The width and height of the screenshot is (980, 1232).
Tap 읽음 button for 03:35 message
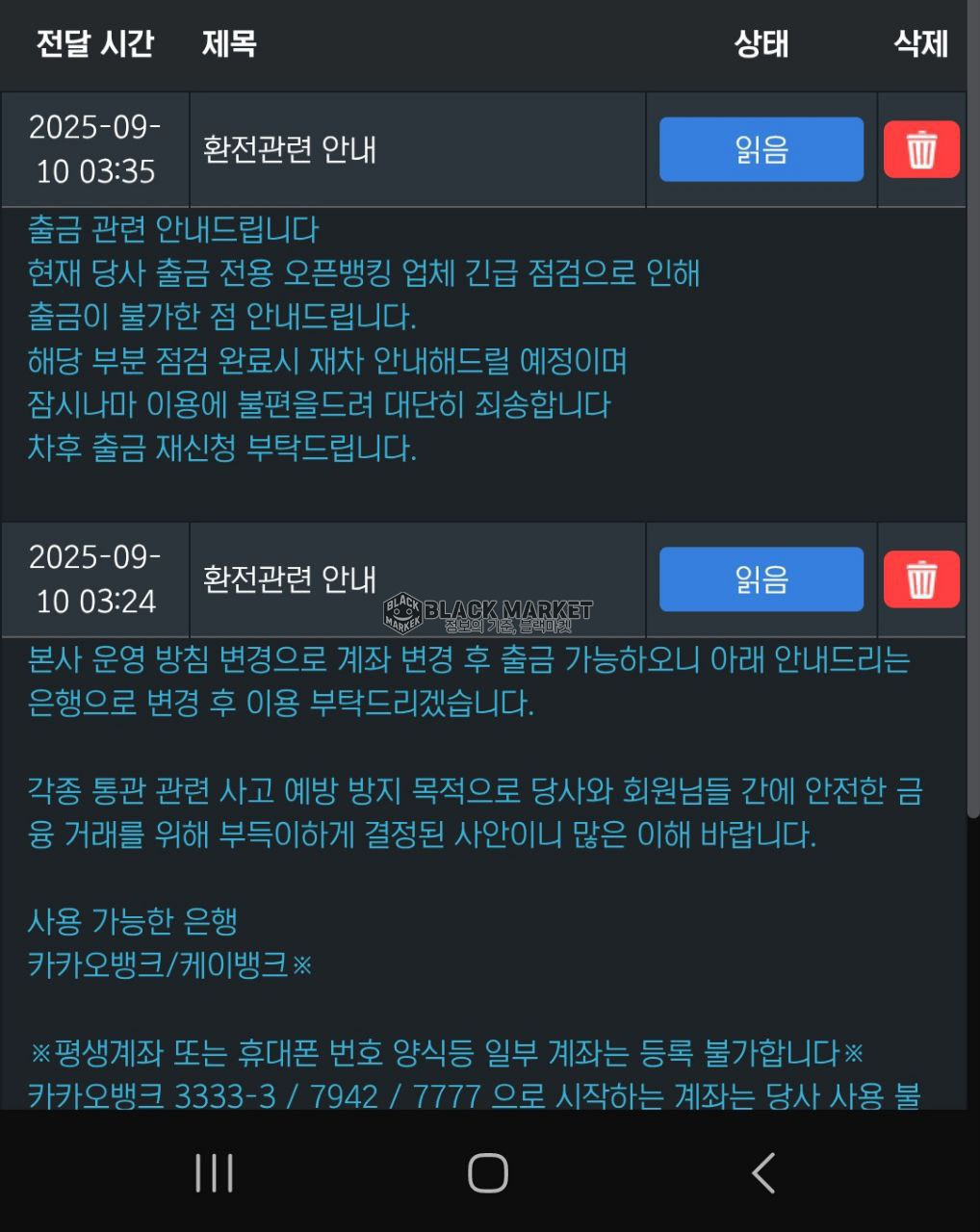[x=761, y=149]
